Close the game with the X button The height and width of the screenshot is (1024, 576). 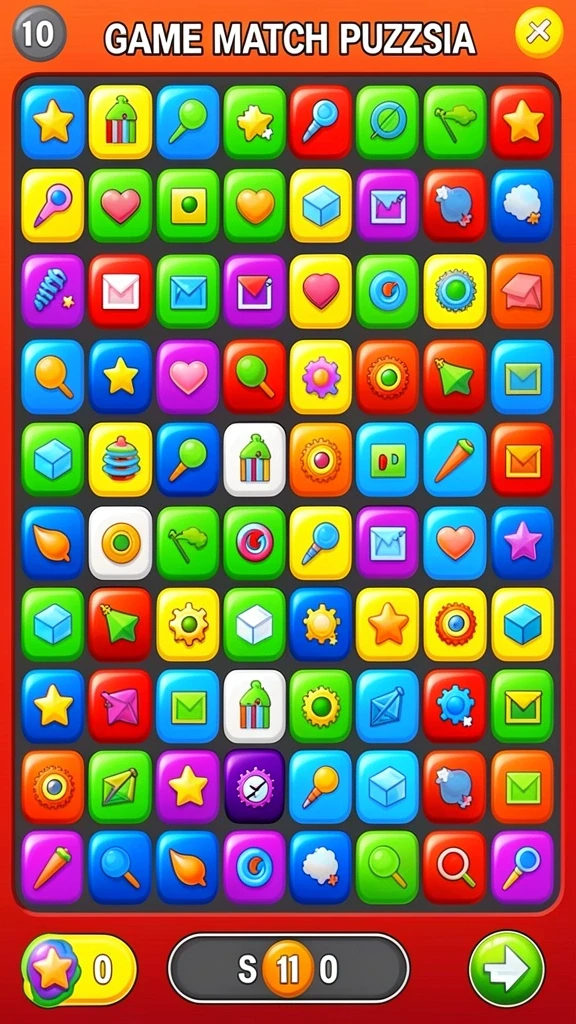click(x=539, y=32)
